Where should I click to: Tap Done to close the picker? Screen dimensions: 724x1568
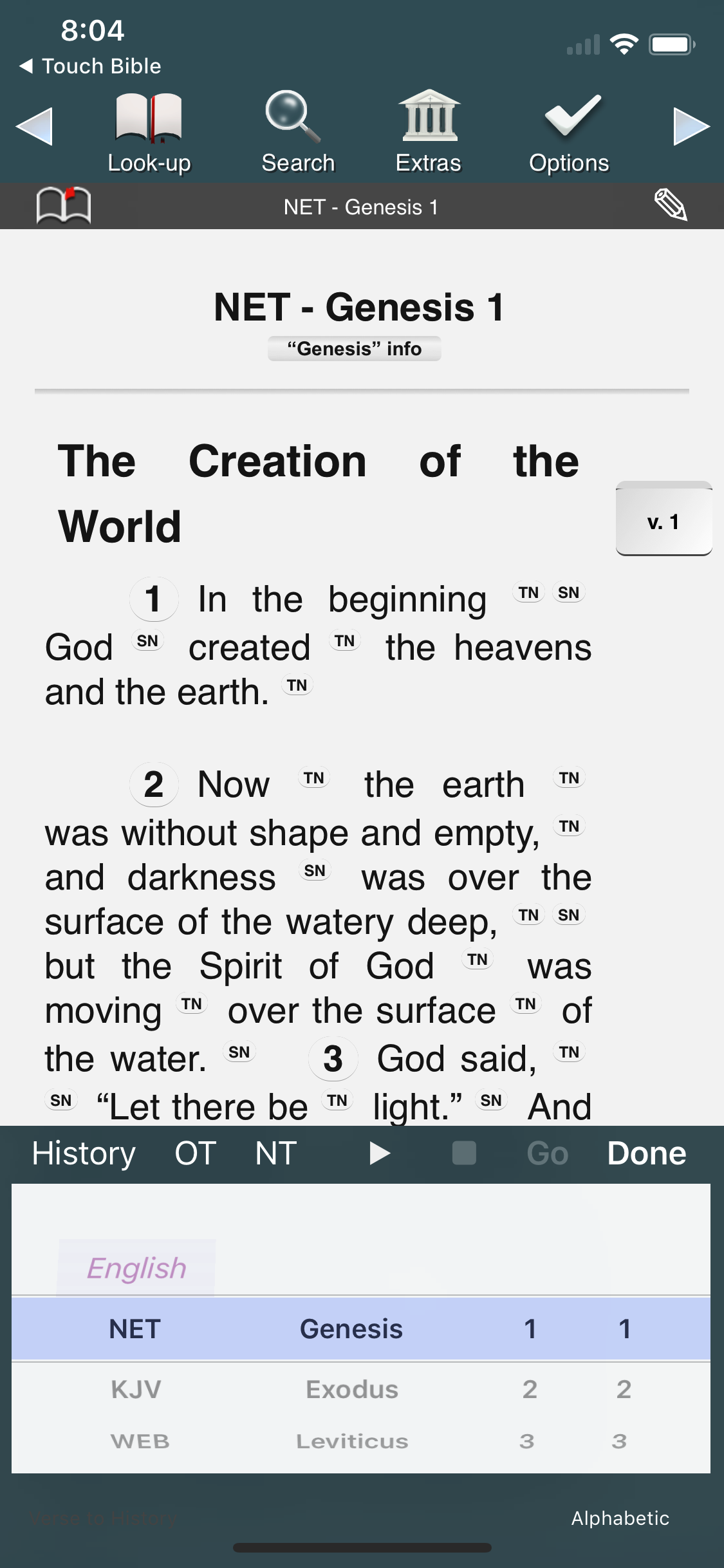(647, 1153)
